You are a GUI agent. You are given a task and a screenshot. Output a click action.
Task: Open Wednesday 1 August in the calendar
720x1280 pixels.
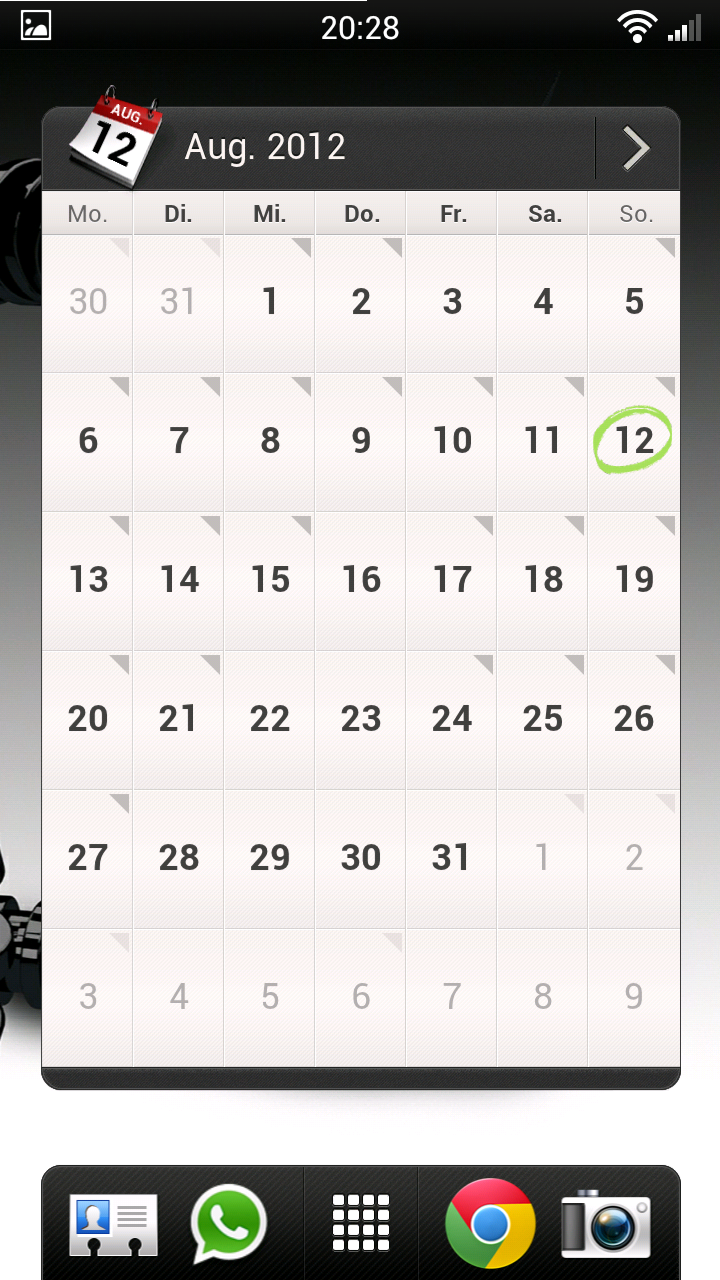pos(270,302)
